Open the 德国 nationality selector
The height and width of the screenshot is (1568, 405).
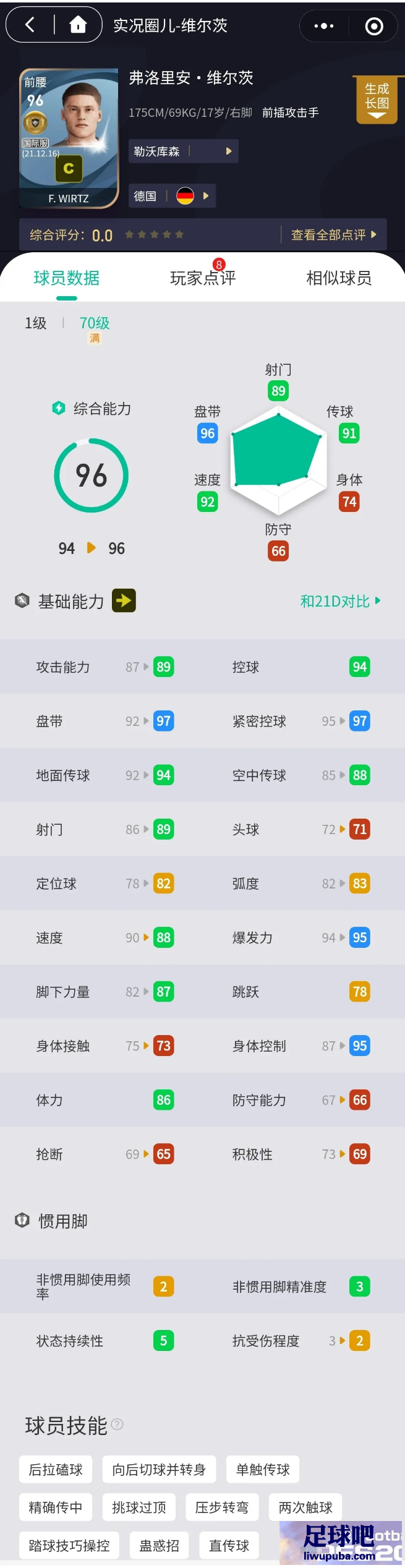[171, 196]
